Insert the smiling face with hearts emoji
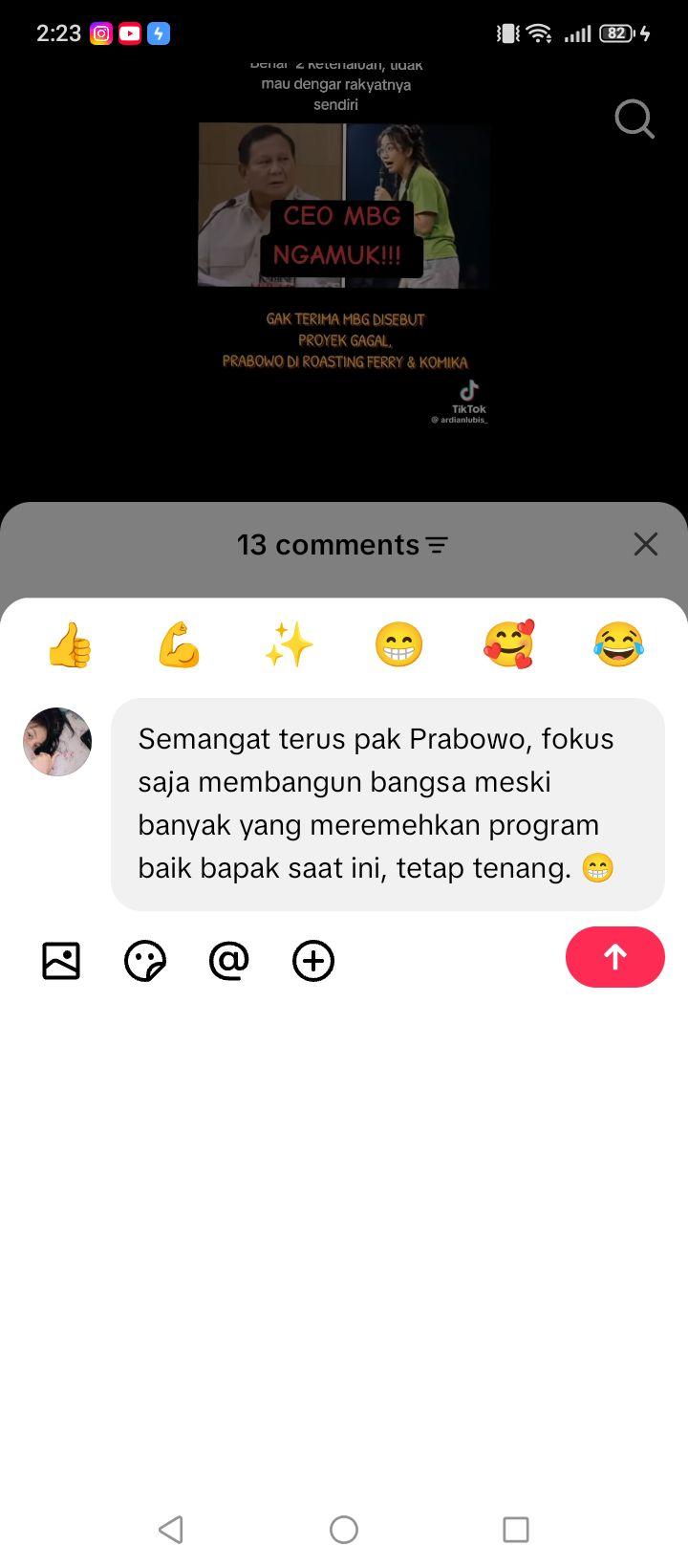The image size is (688, 1568). 508,644
